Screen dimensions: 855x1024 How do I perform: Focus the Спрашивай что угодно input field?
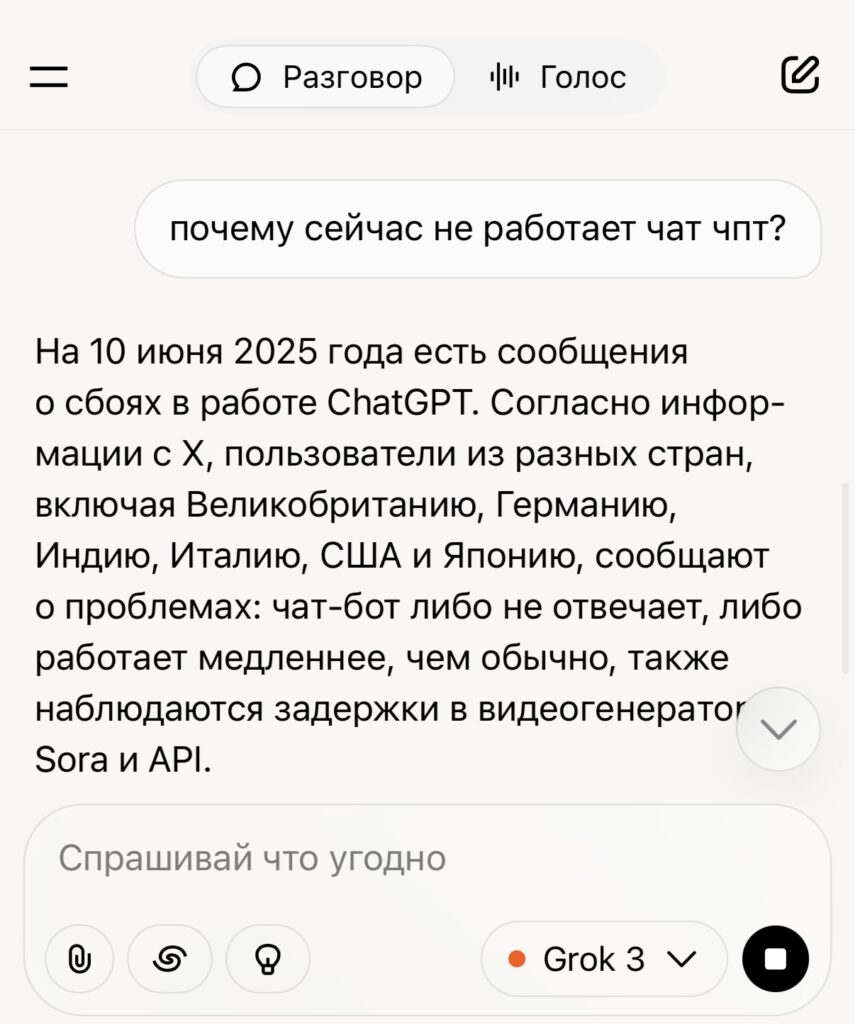(400, 858)
